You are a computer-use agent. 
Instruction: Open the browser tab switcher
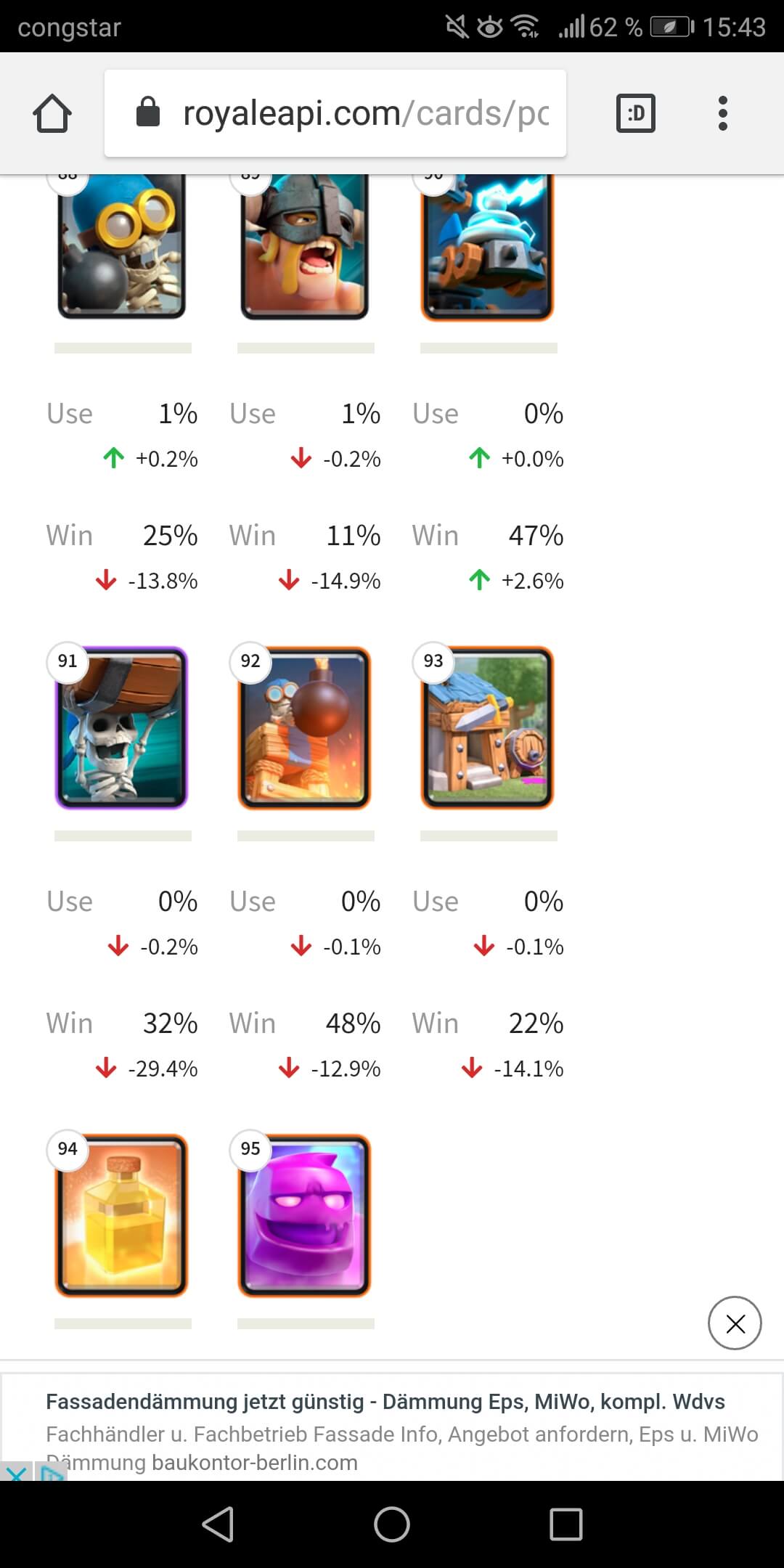click(x=635, y=113)
